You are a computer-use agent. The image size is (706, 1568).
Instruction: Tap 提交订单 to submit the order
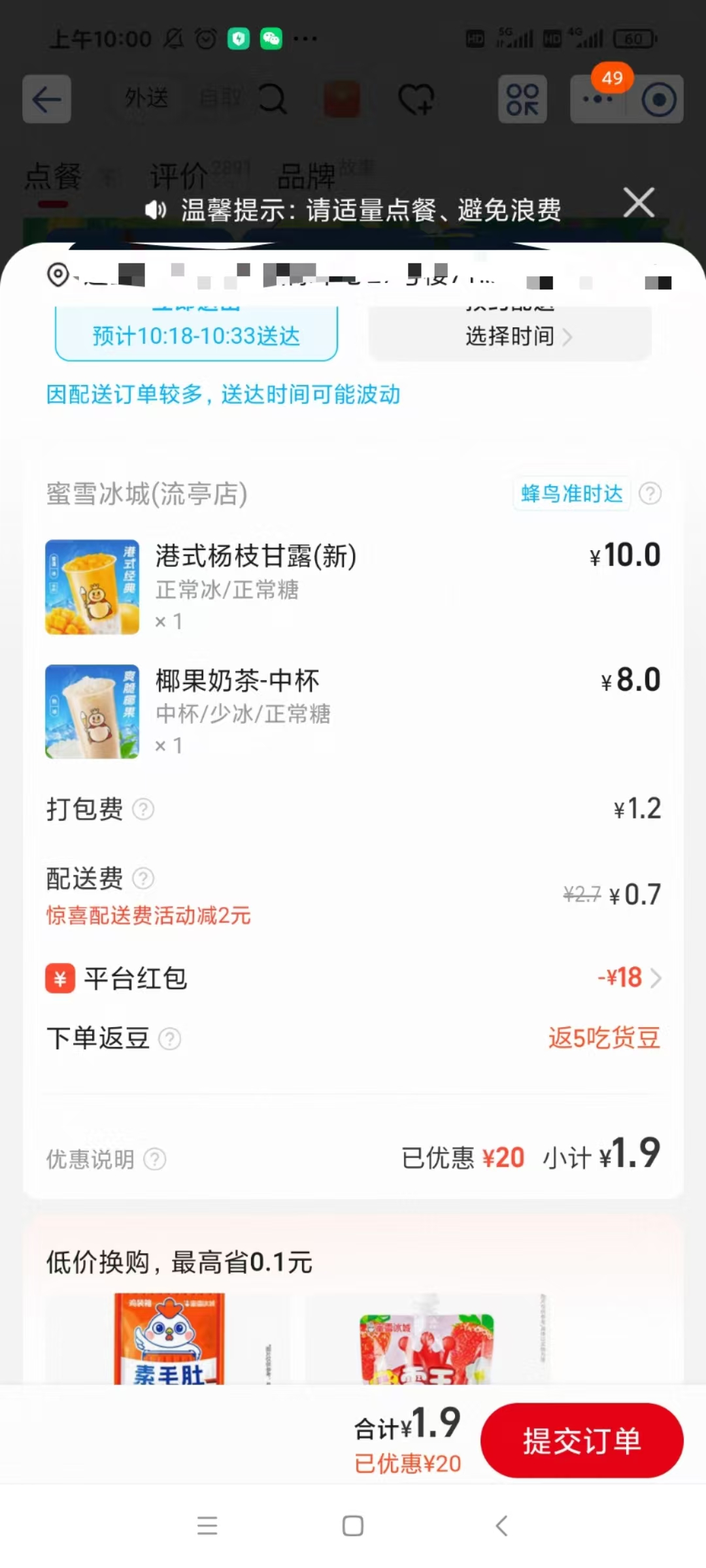point(581,1441)
